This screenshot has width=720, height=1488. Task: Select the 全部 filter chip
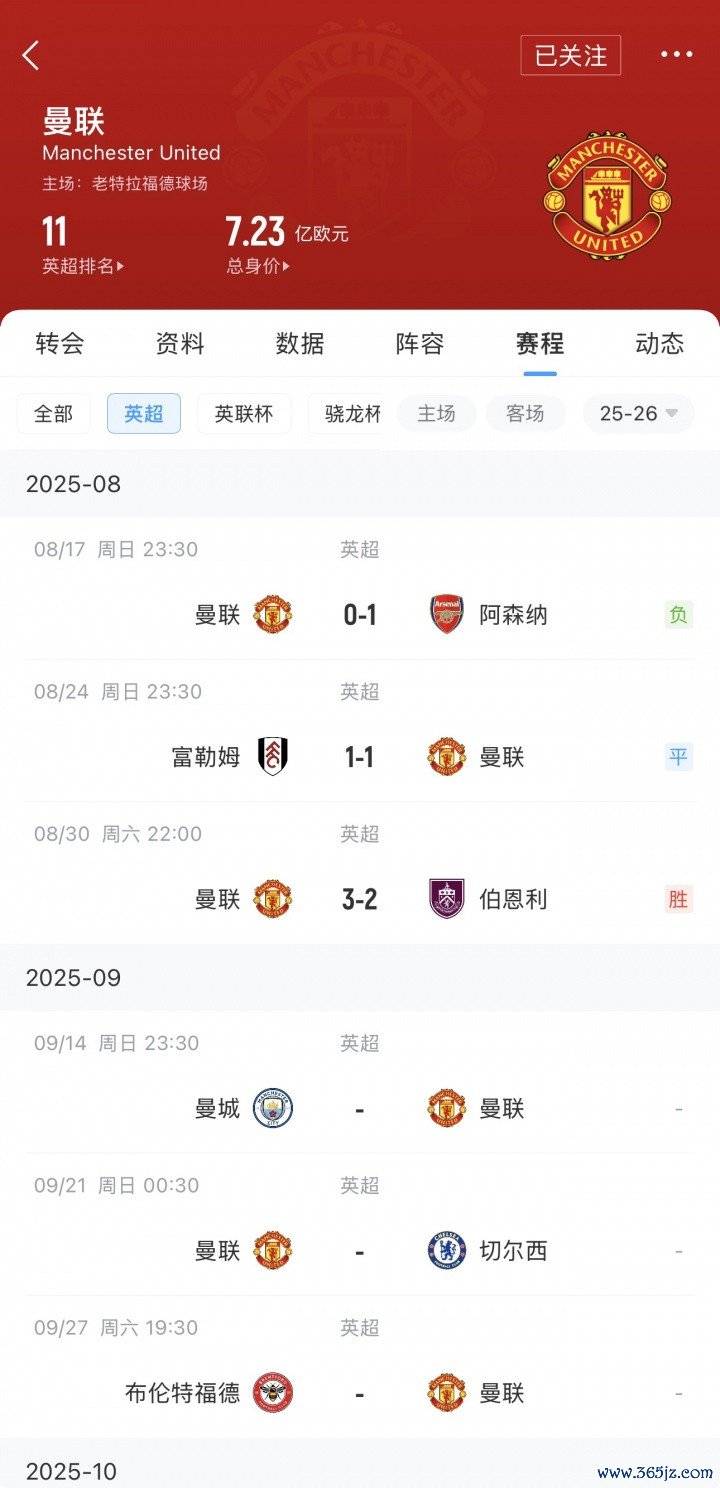[x=54, y=414]
